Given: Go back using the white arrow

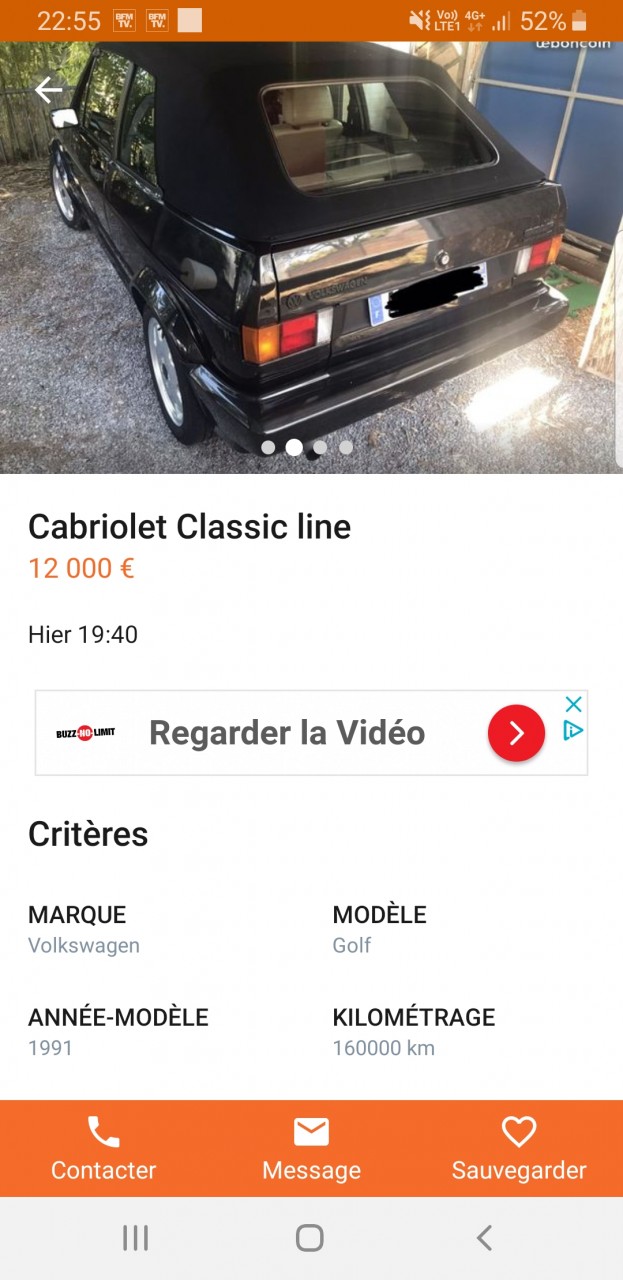Looking at the screenshot, I should (48, 91).
